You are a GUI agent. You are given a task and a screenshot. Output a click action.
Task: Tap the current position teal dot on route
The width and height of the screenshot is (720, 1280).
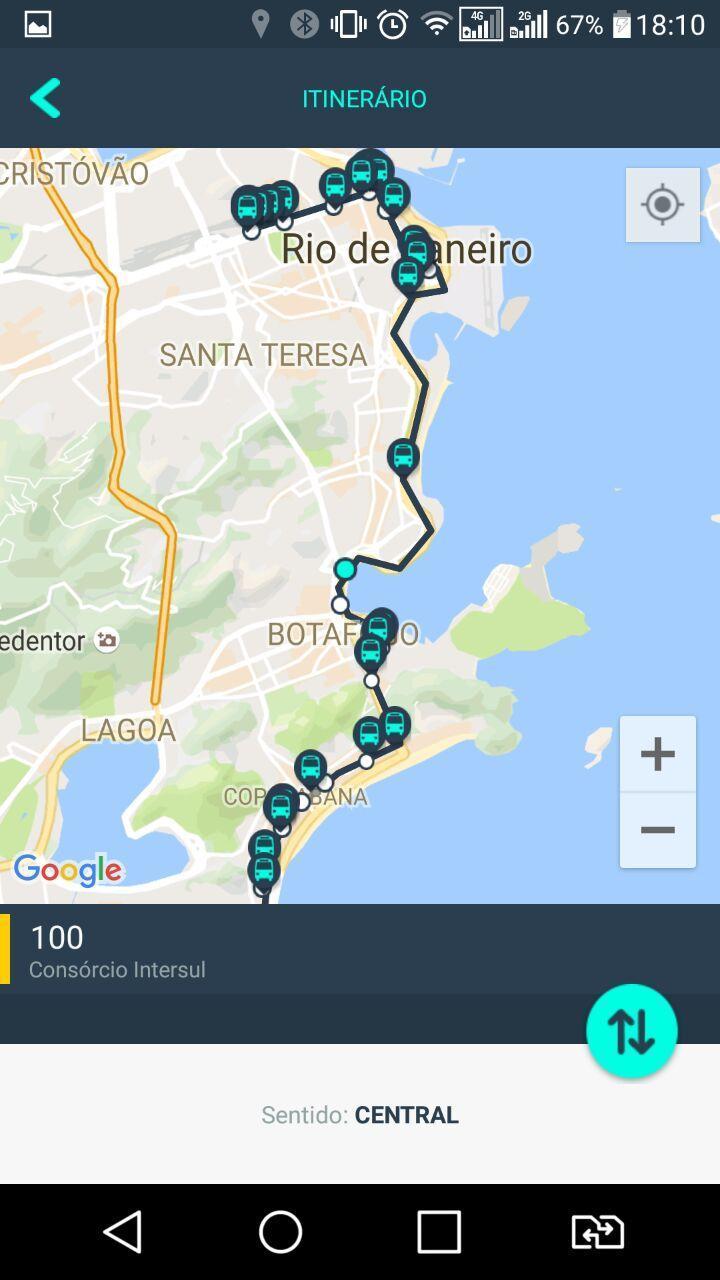pyautogui.click(x=347, y=570)
